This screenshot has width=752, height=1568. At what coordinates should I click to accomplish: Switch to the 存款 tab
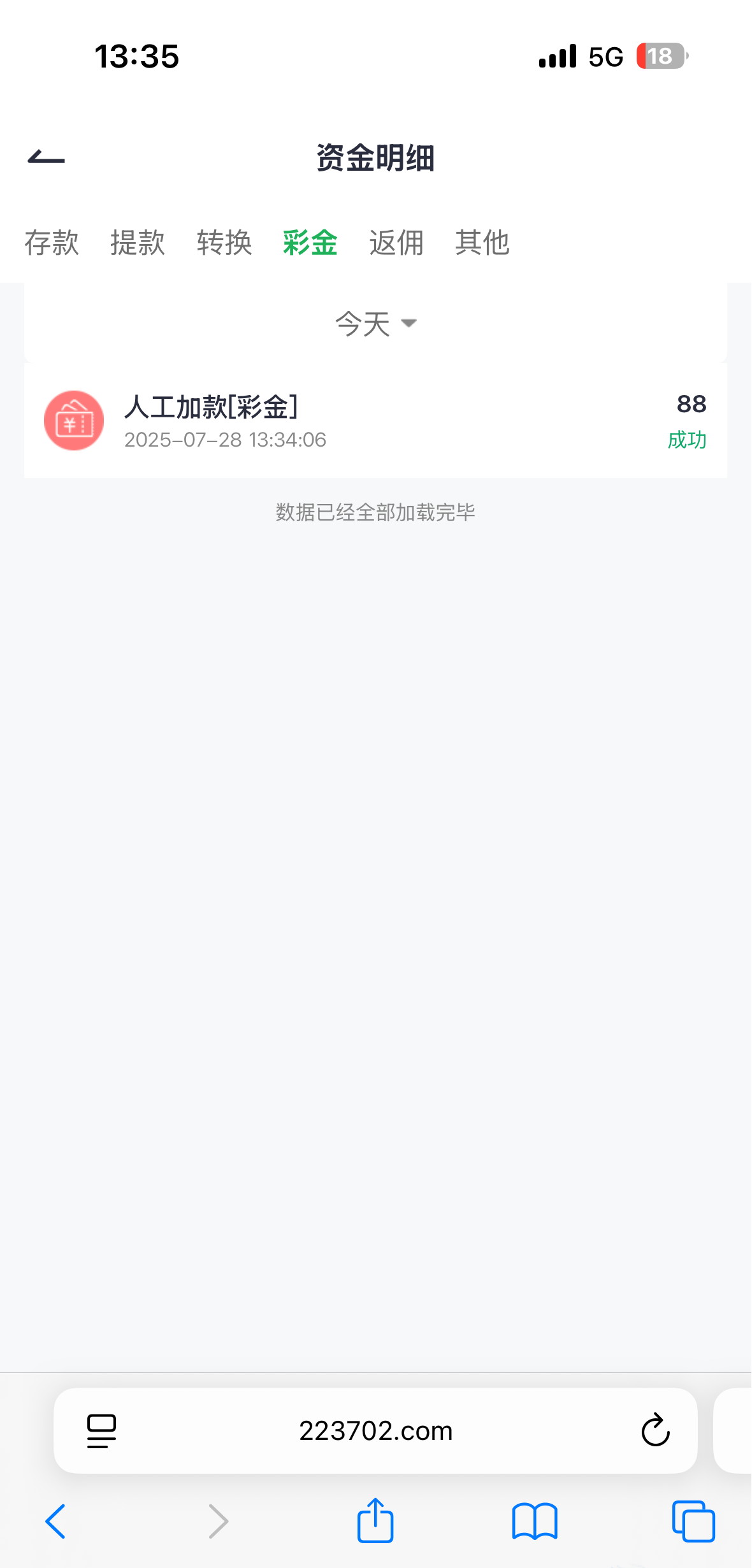pyautogui.click(x=52, y=243)
